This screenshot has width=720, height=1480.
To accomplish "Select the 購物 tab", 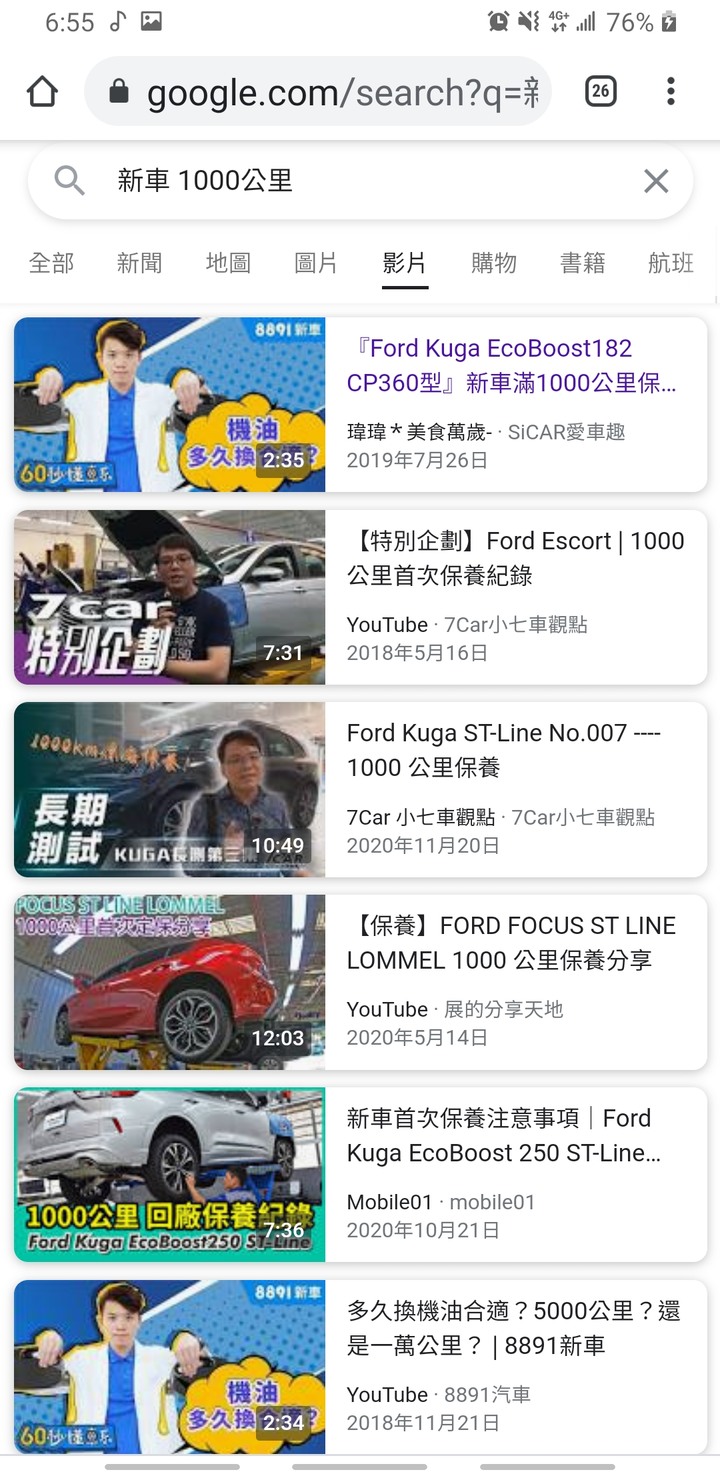I will (x=494, y=263).
